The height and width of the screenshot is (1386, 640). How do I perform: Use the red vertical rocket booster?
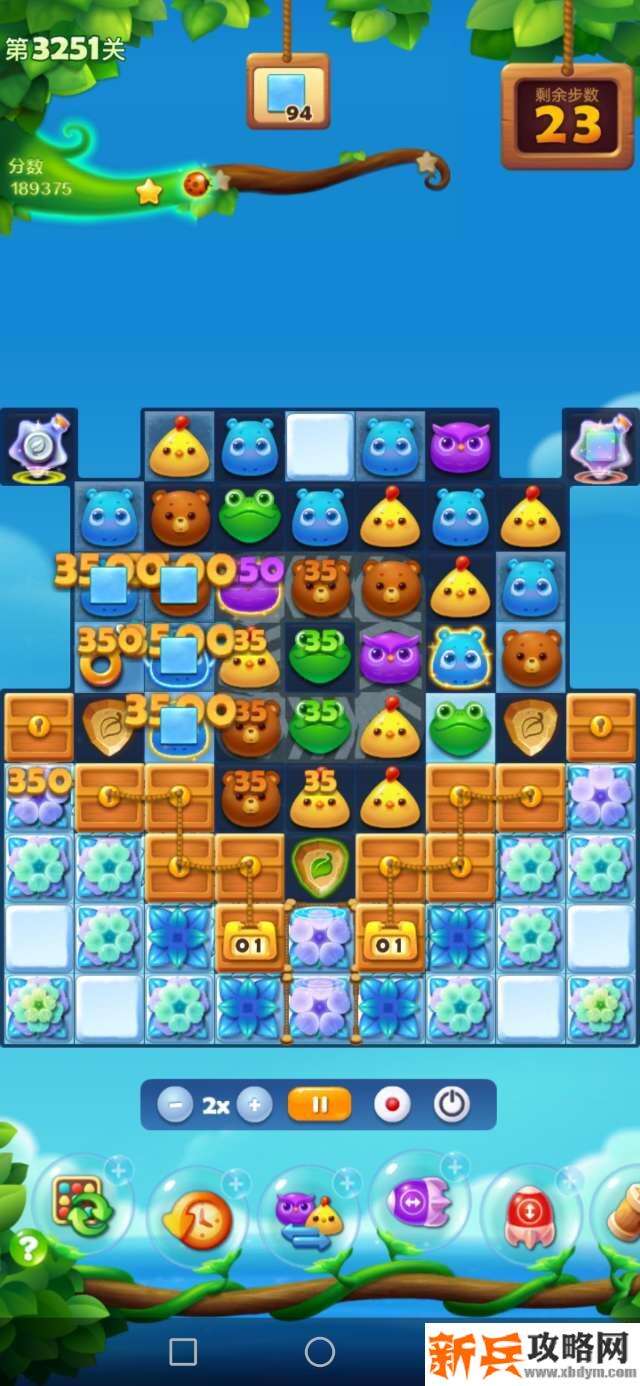(x=529, y=1216)
